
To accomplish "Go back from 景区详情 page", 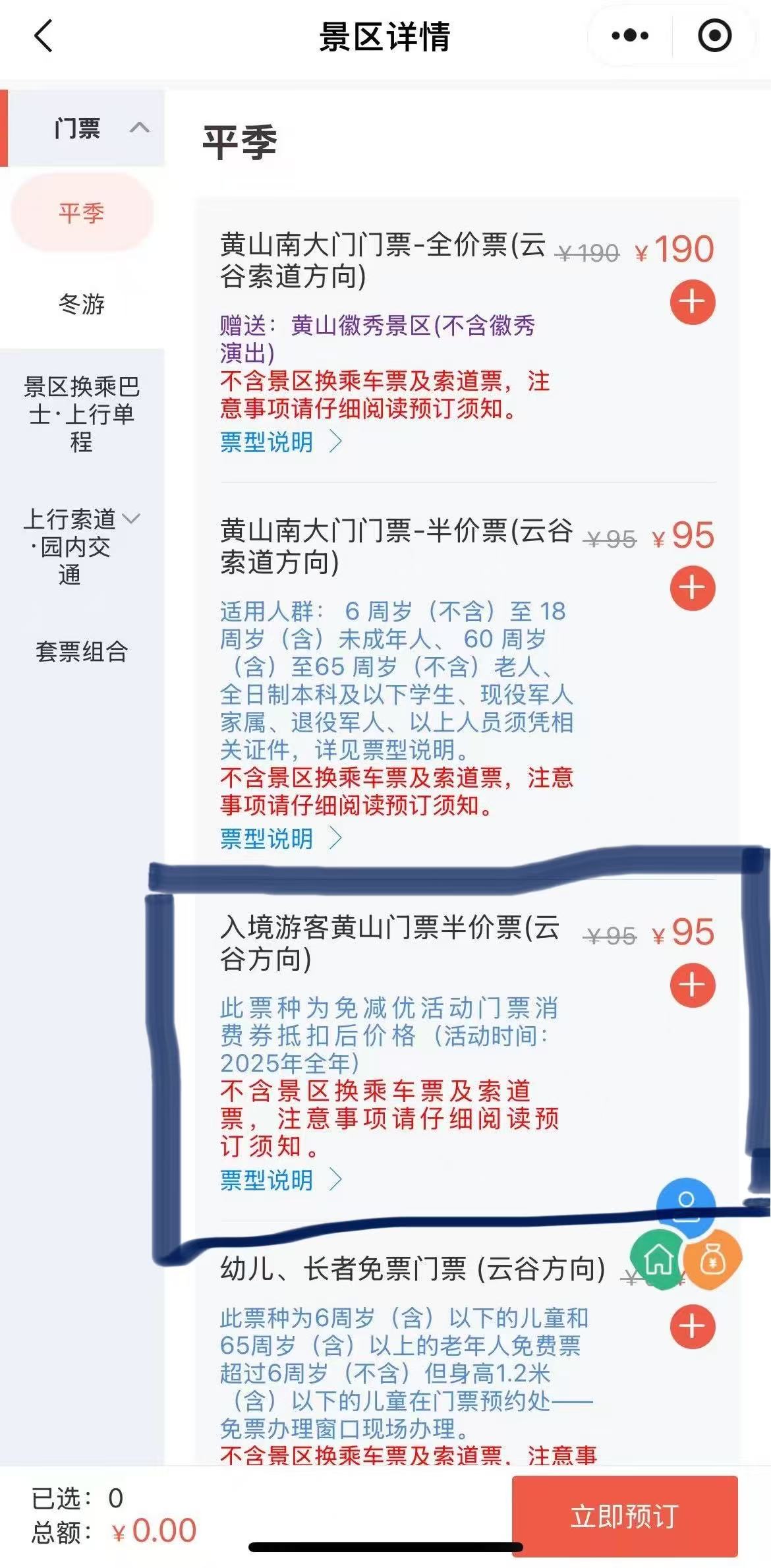I will point(43,36).
